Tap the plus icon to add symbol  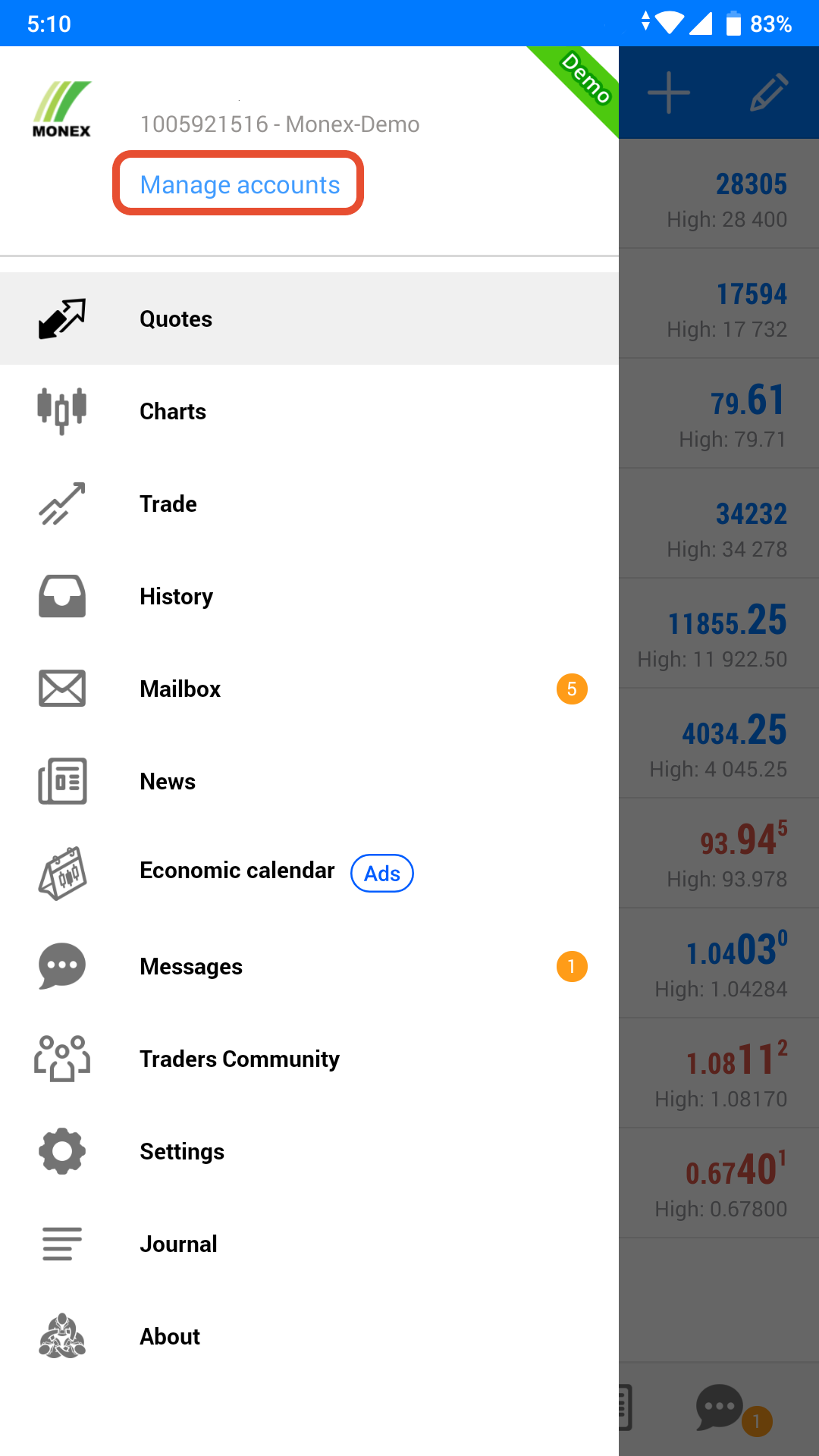point(669,93)
